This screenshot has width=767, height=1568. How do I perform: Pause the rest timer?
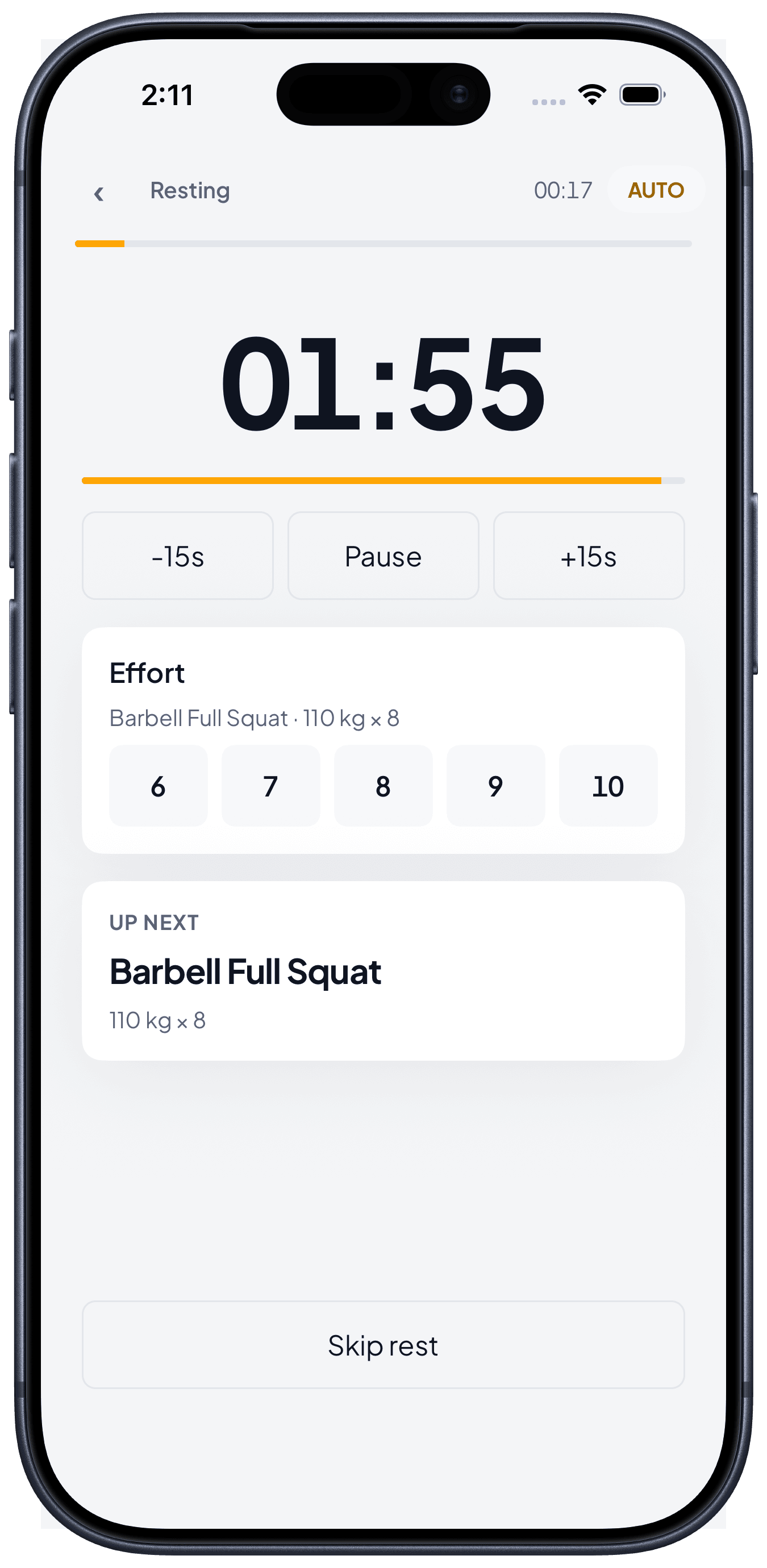pyautogui.click(x=383, y=556)
